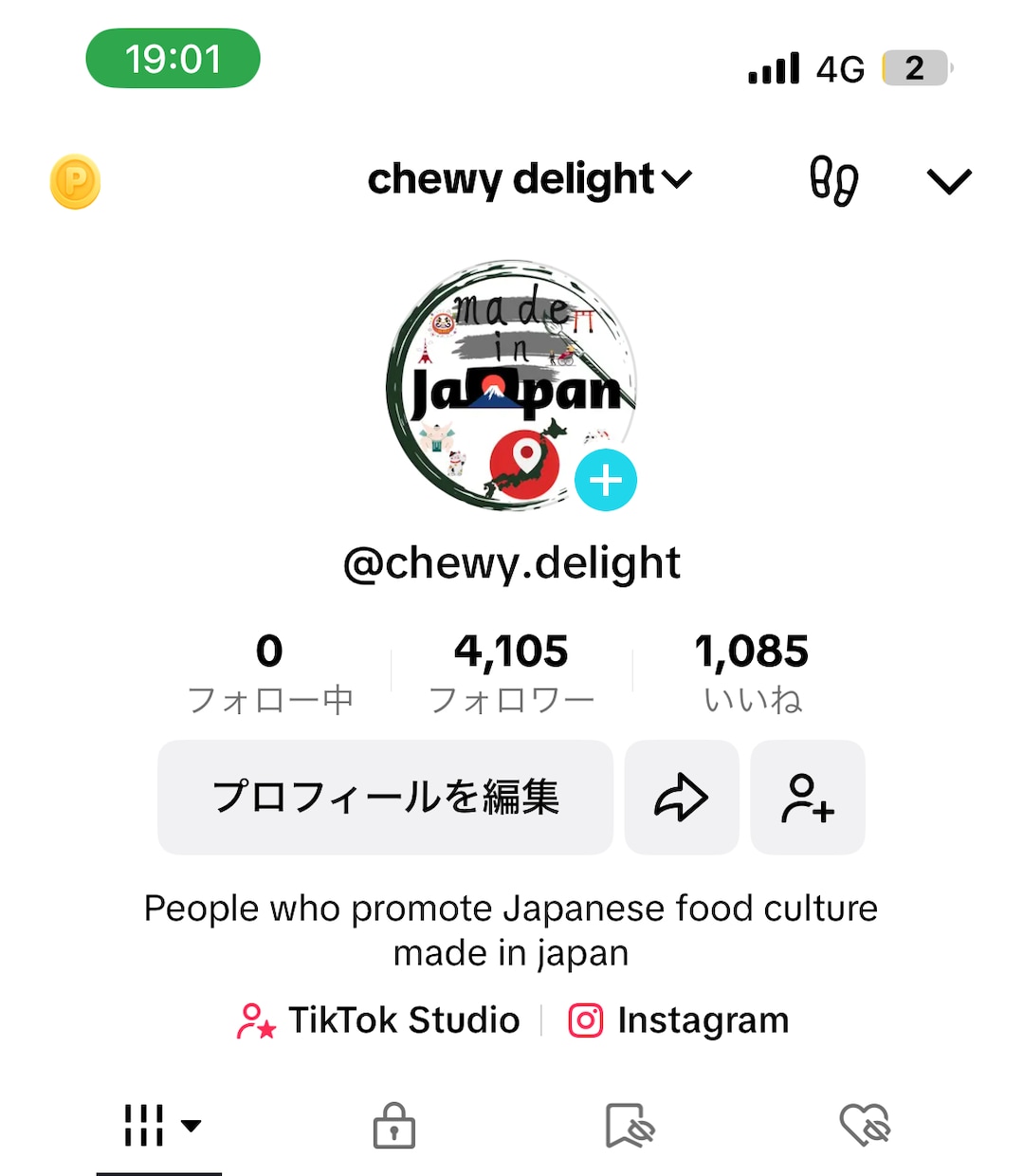The width and height of the screenshot is (1023, 1176).
Task: Open the footprints profile views icon
Action: [833, 181]
